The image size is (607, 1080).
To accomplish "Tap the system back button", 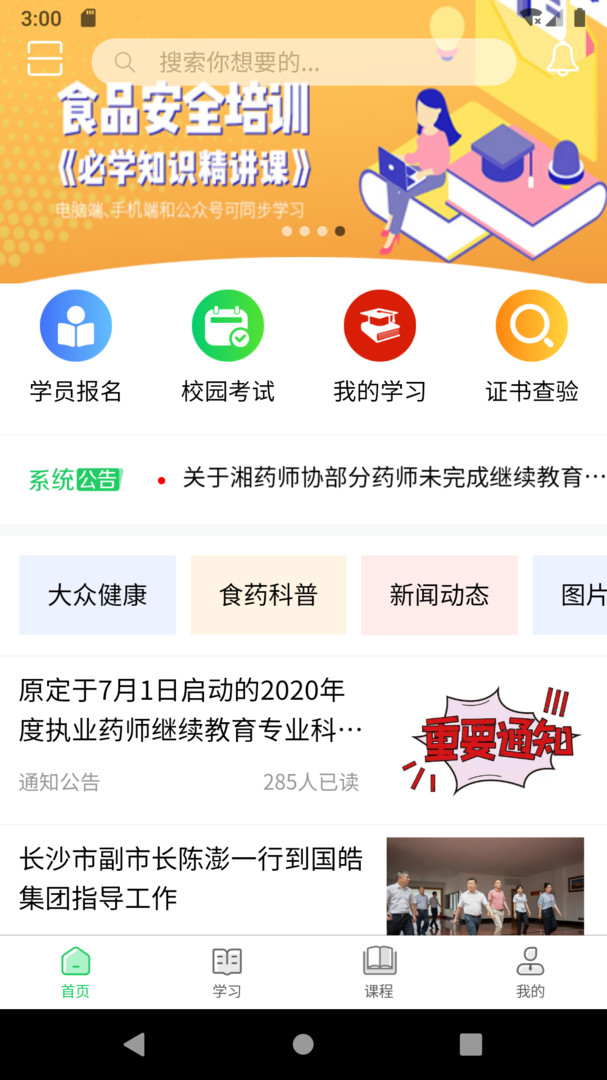I will [134, 1044].
